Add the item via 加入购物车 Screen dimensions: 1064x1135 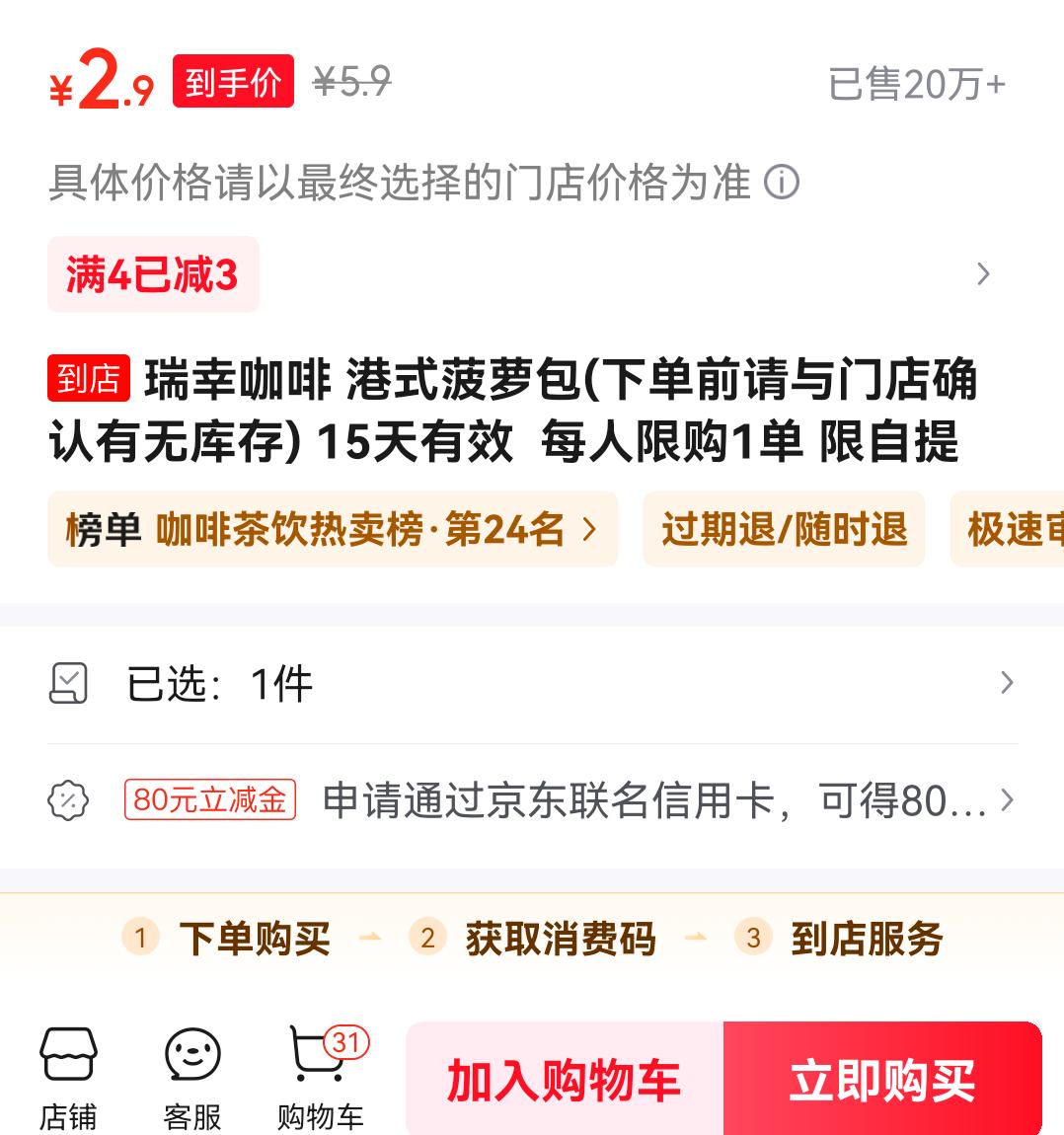tap(565, 1080)
